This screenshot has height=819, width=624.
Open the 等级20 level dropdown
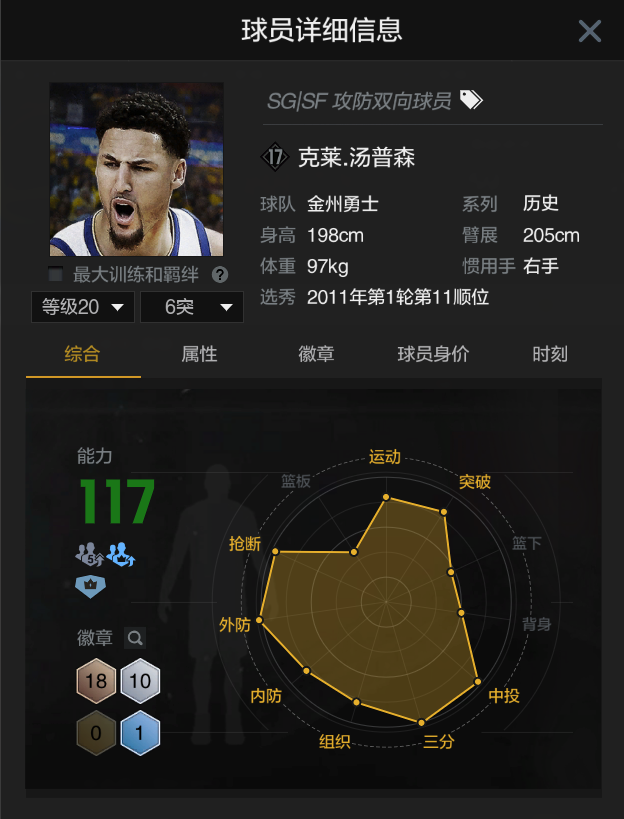pos(83,307)
